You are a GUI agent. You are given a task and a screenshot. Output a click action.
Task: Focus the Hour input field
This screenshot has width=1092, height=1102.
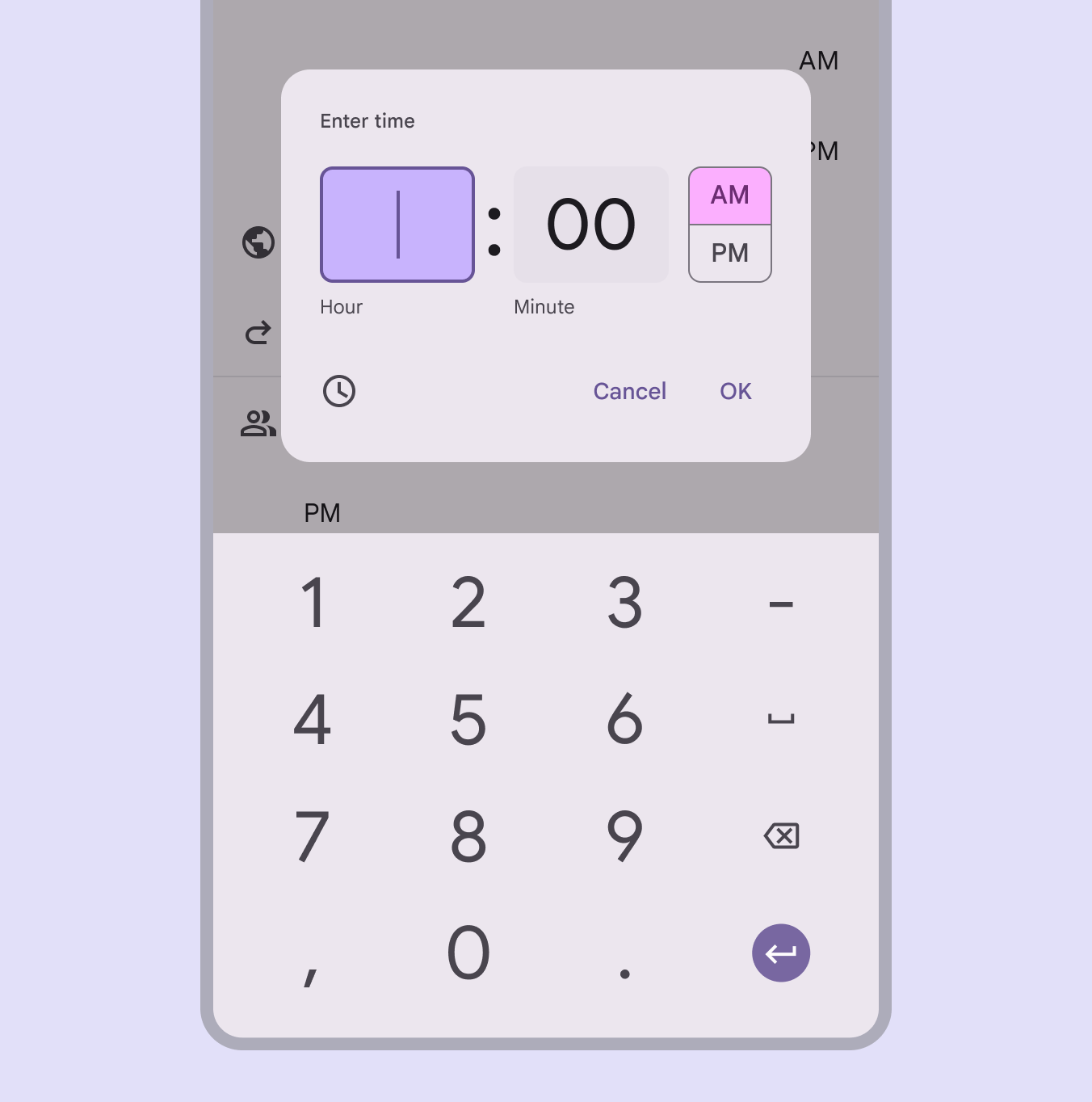[x=397, y=225]
